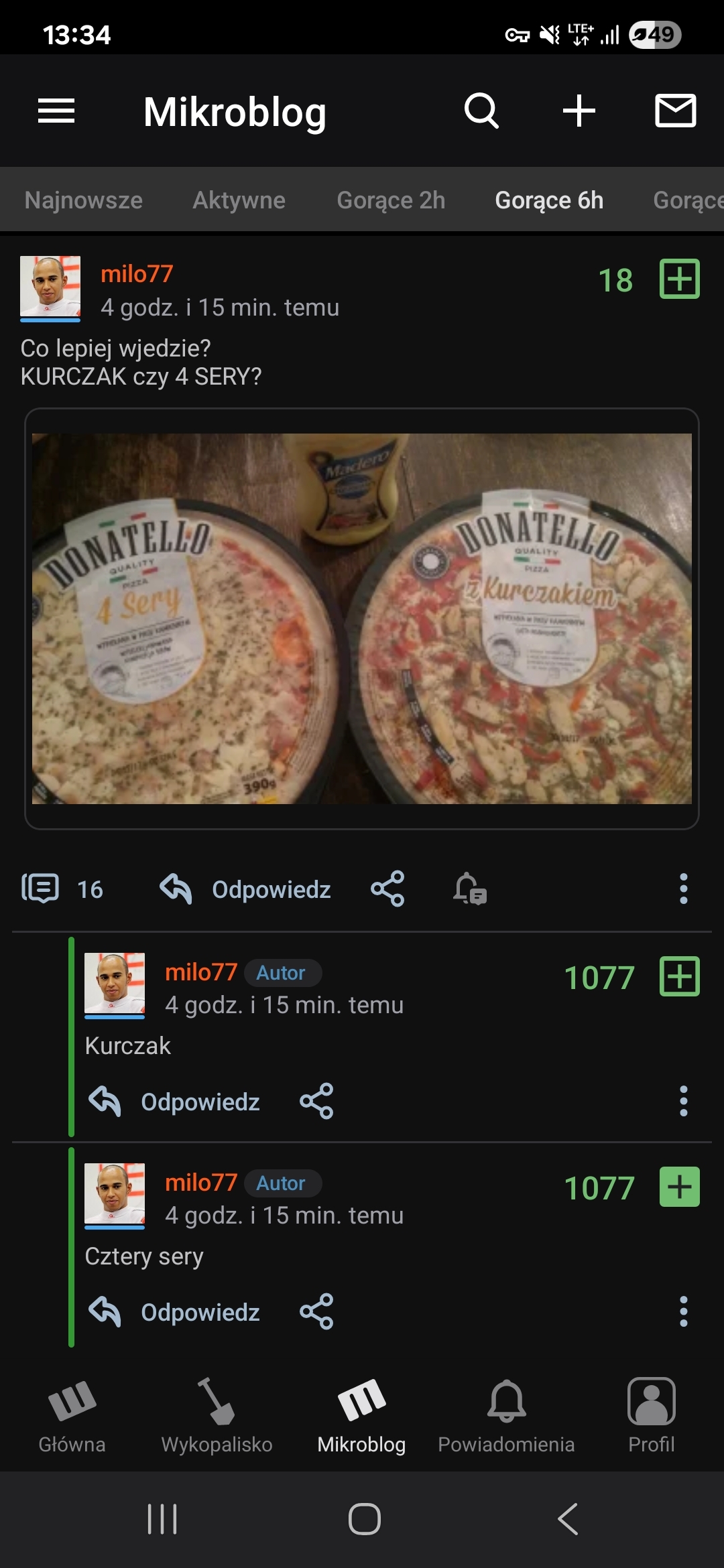724x1568 pixels.
Task: Upvote the Kurczak comment
Action: coord(679,976)
